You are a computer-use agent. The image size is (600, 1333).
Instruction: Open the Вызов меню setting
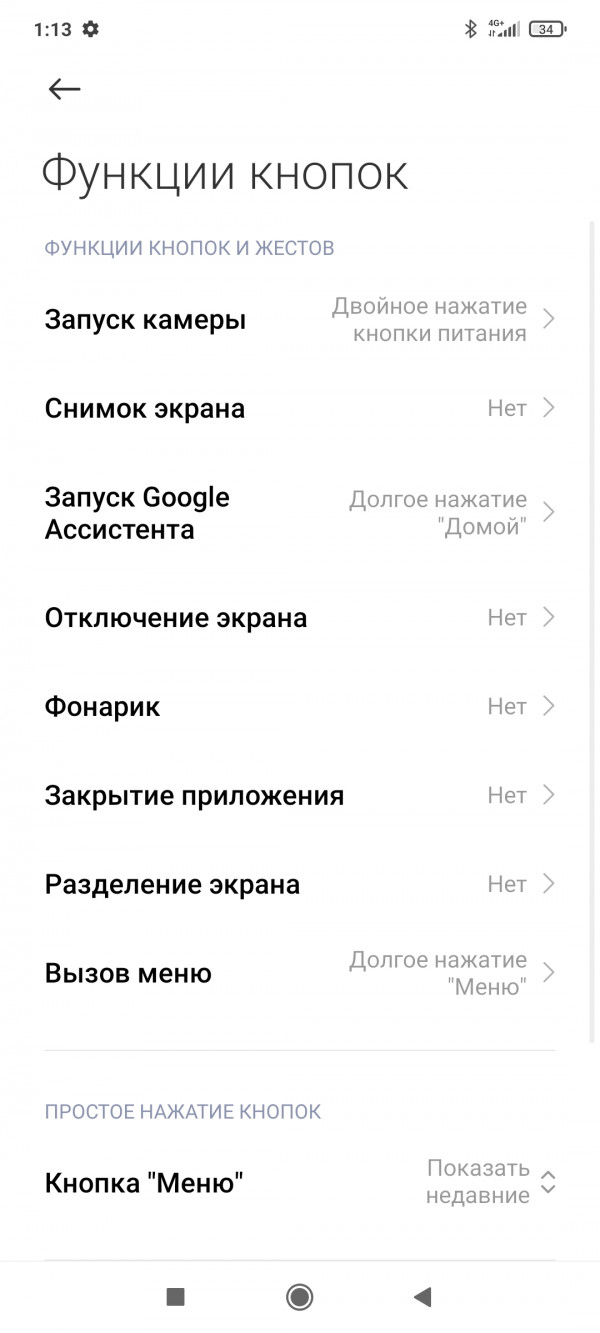300,974
